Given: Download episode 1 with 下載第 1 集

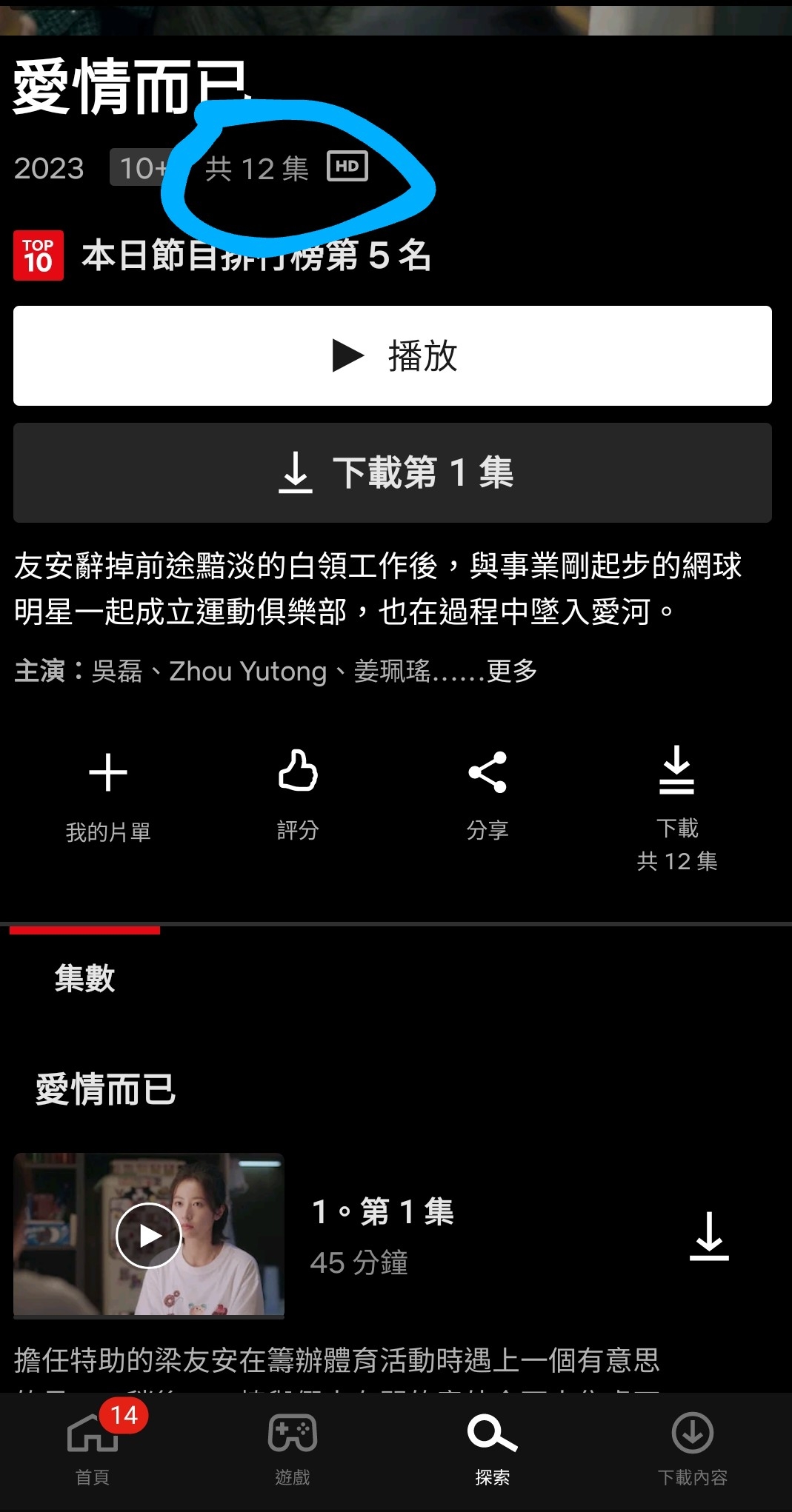Looking at the screenshot, I should pos(393,472).
